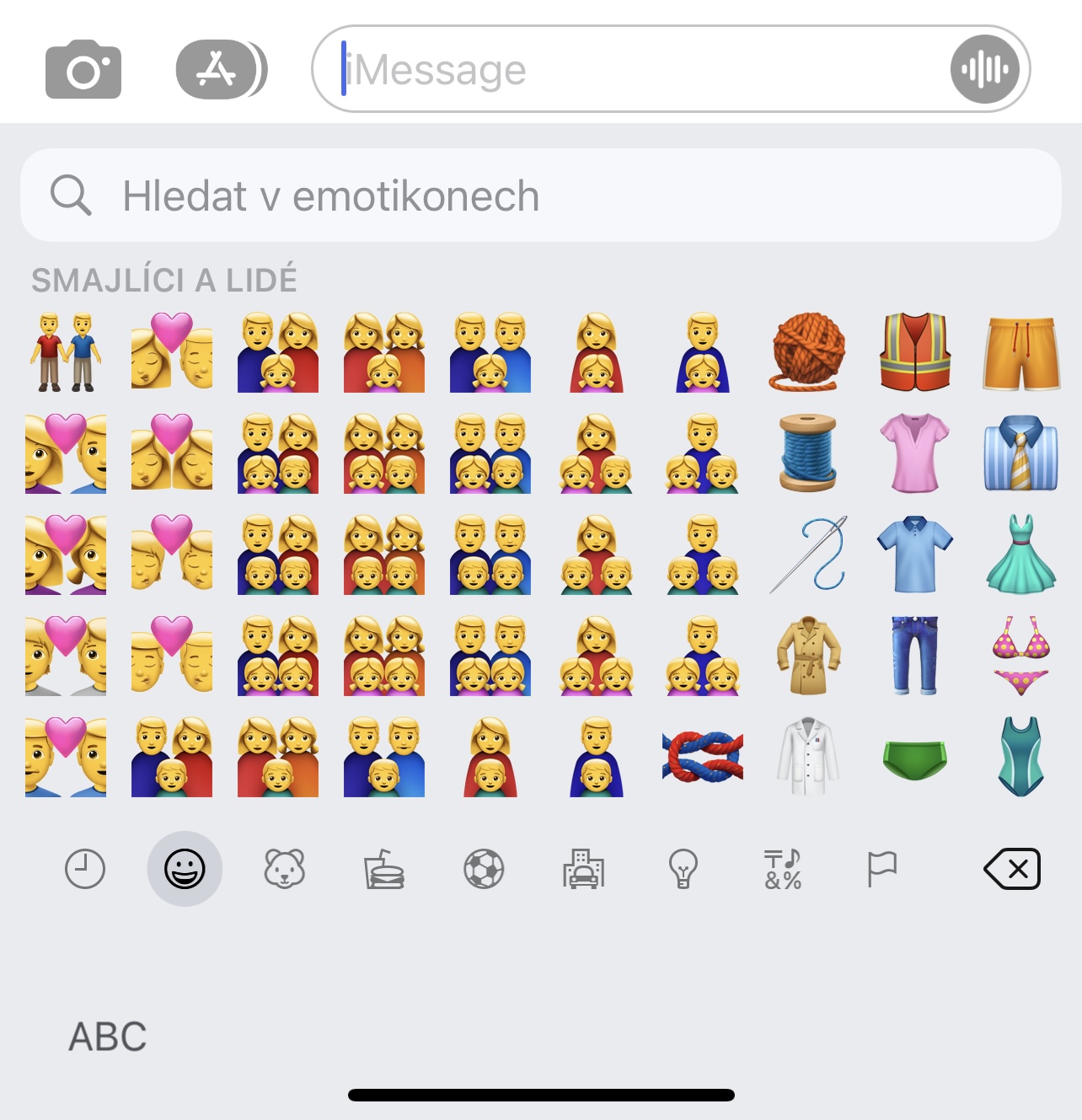Switch to animals and nature emojis
This screenshot has height=1120, width=1082.
point(284,869)
